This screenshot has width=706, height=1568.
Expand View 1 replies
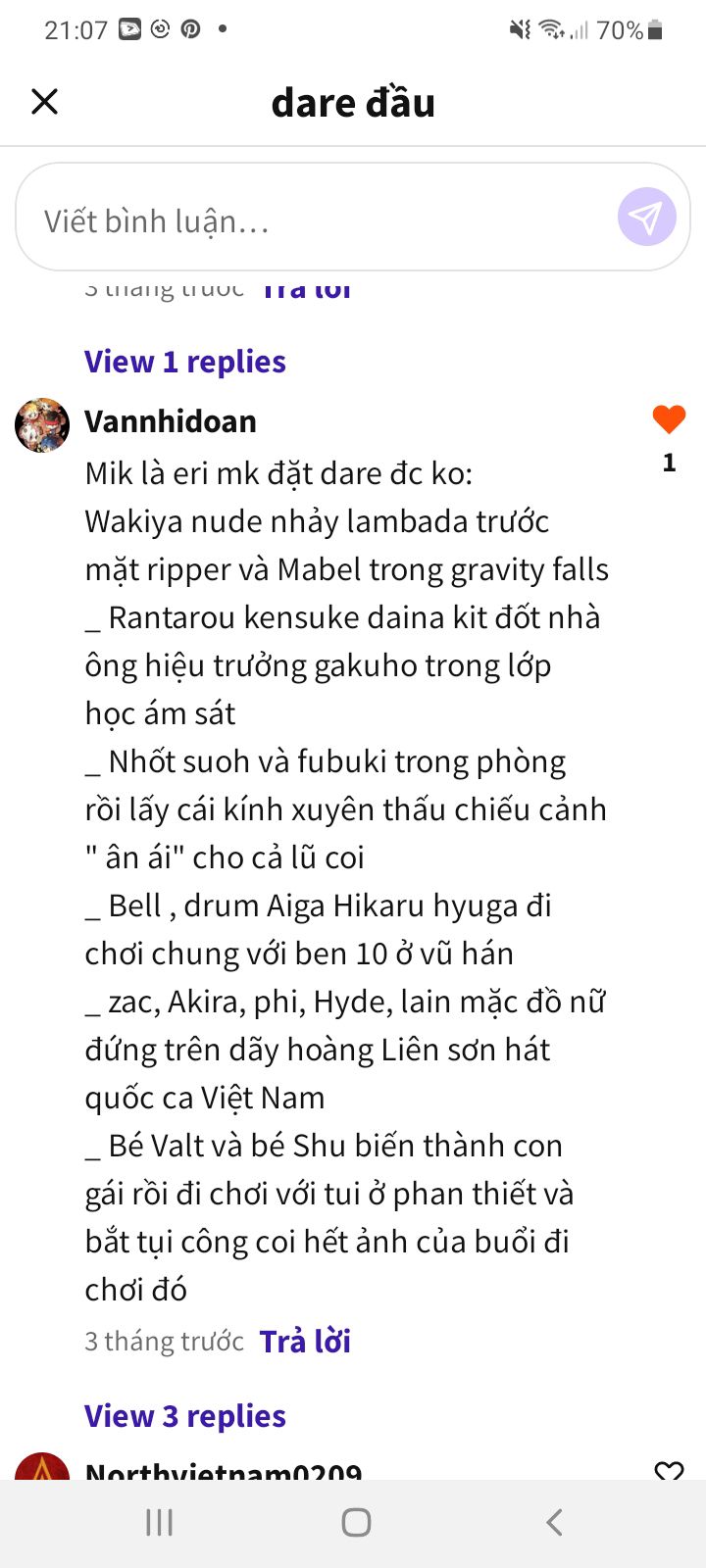[x=185, y=362]
